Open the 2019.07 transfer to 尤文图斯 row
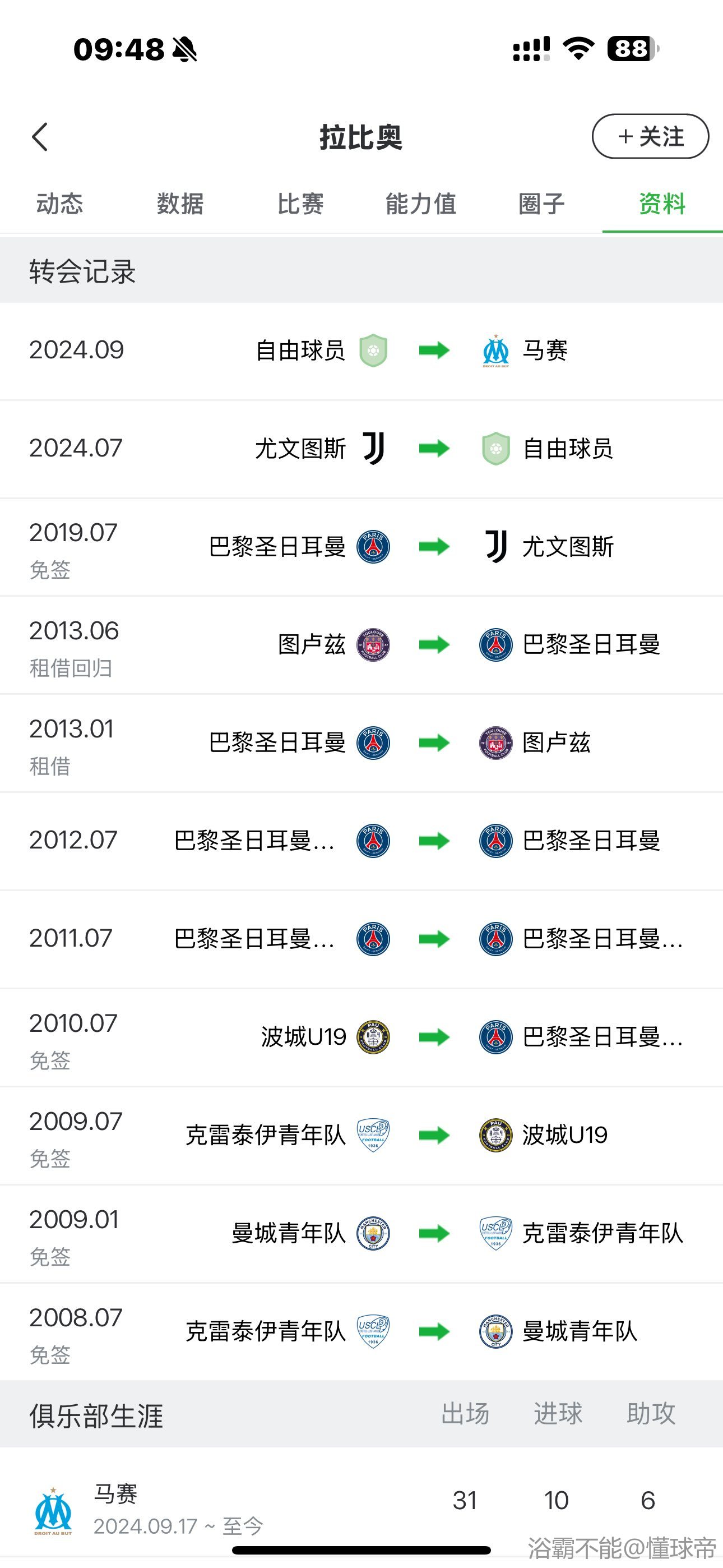 click(x=361, y=547)
